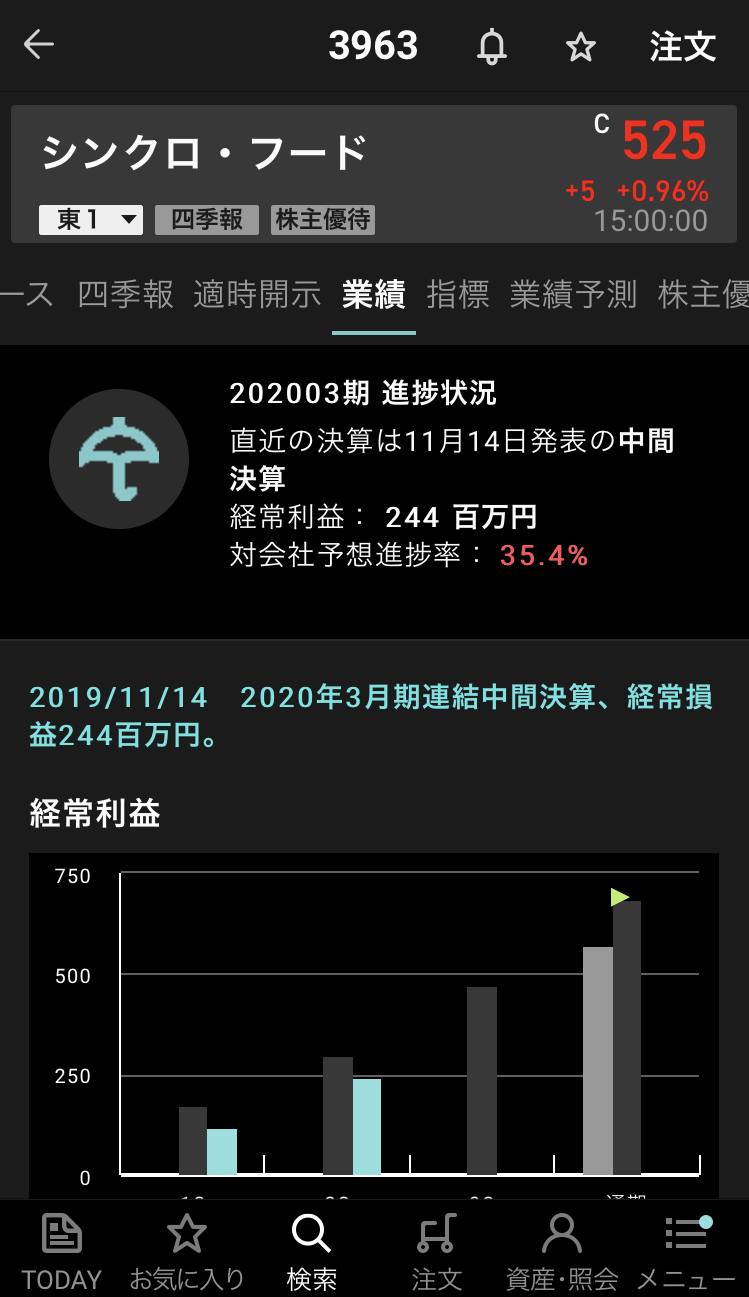The width and height of the screenshot is (749, 1297).
Task: Open the 株主優待 chip under the stock name
Action: (x=322, y=220)
